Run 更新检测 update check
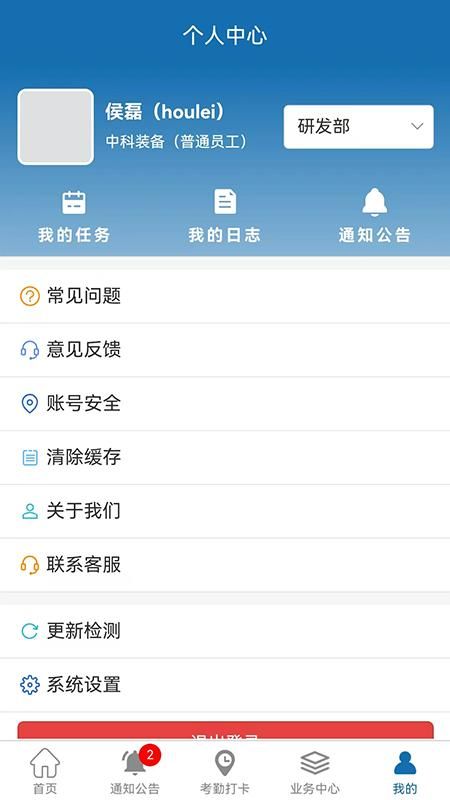This screenshot has height=800, width=450. (225, 631)
